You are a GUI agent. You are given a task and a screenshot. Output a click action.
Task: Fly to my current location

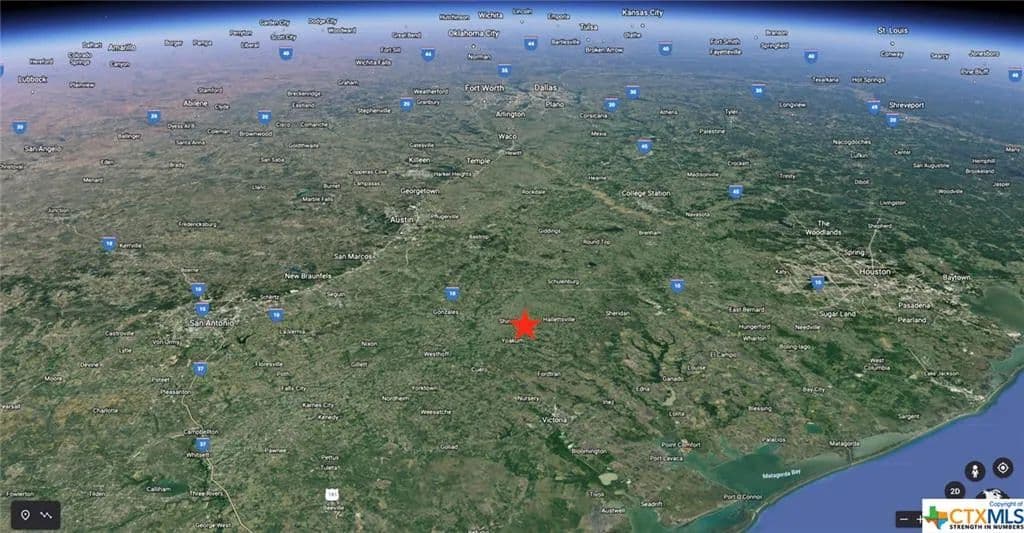(x=1002, y=469)
